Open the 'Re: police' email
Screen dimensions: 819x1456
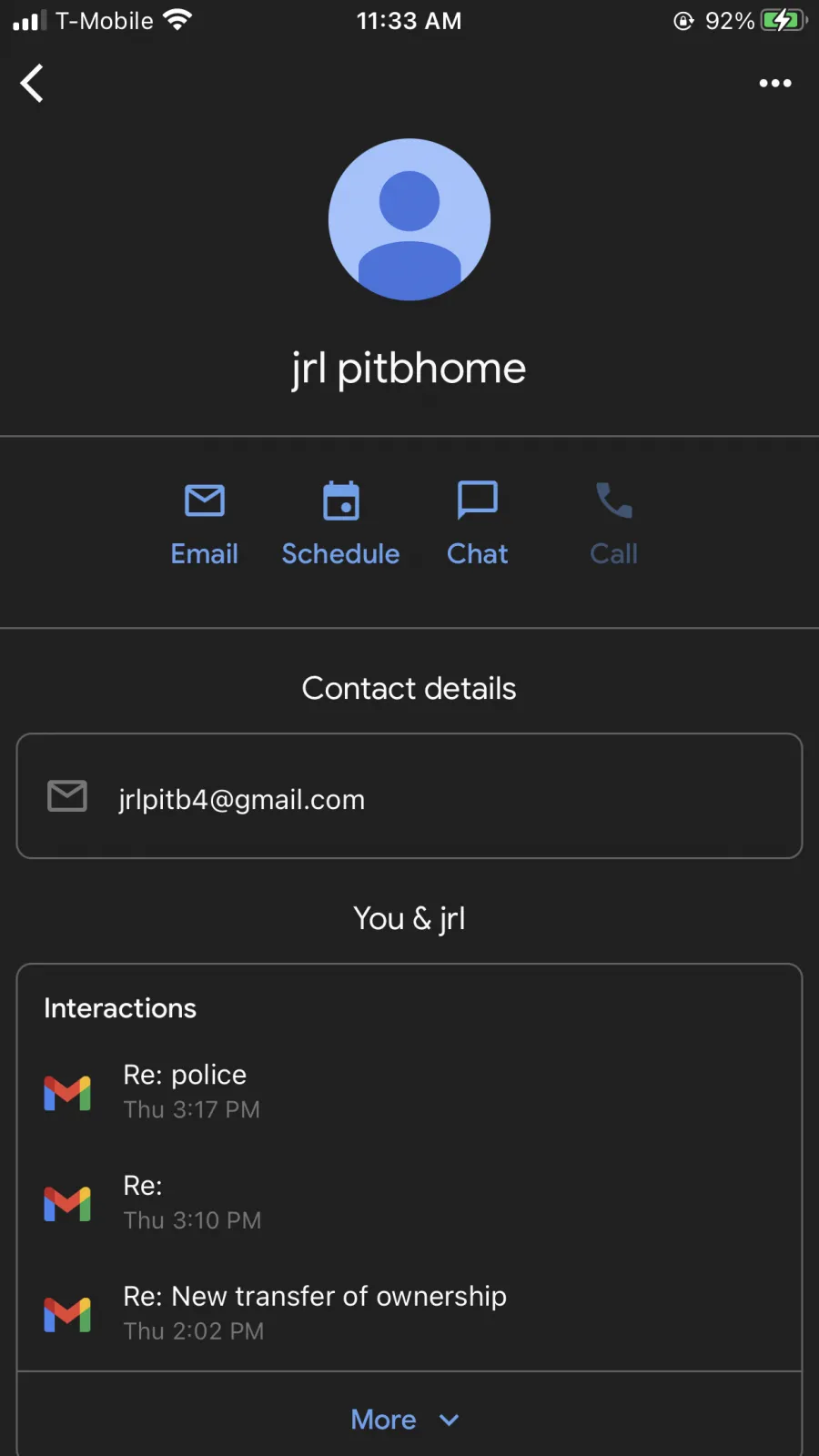pyautogui.click(x=409, y=1091)
